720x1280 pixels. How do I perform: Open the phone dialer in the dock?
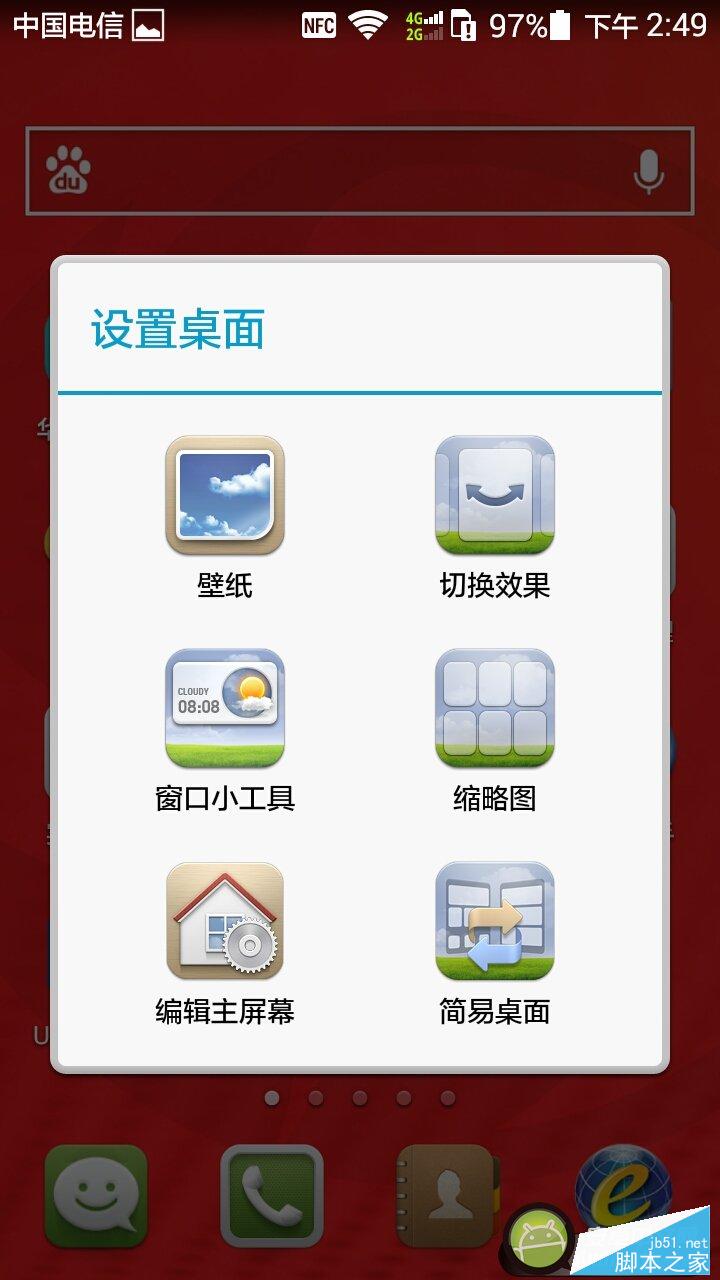[x=272, y=1196]
